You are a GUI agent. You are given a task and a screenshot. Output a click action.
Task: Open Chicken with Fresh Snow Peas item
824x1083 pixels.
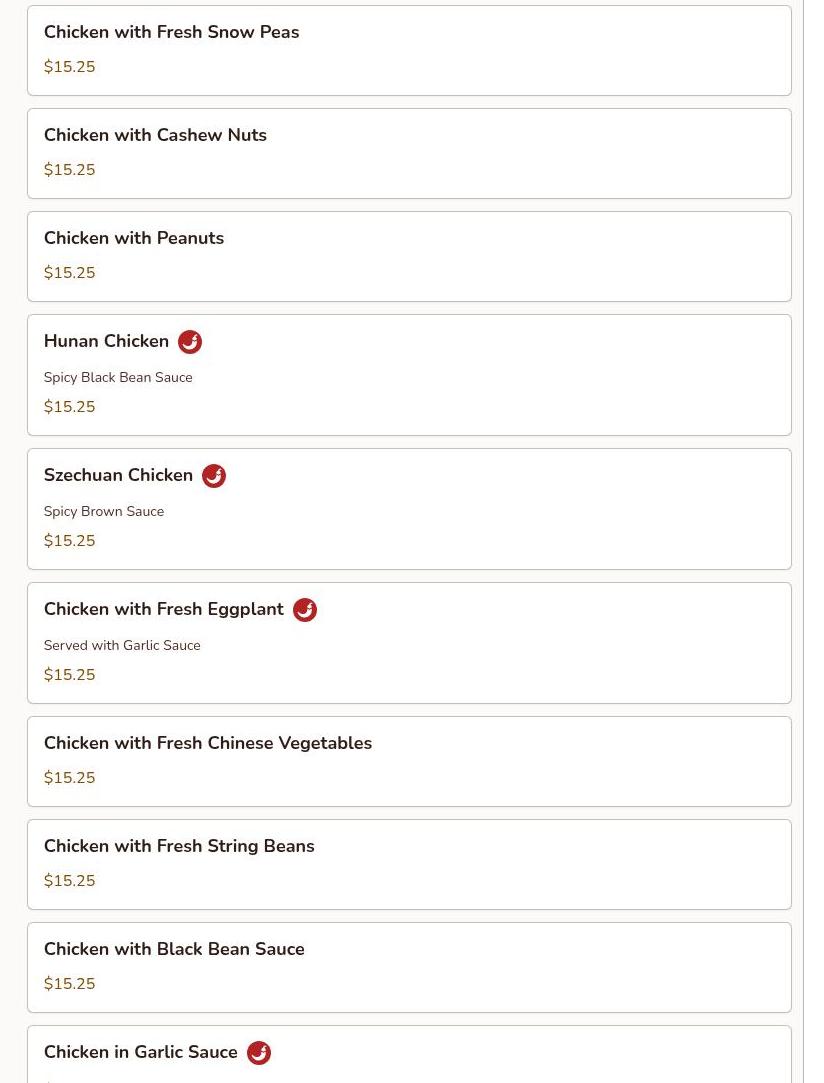409,50
